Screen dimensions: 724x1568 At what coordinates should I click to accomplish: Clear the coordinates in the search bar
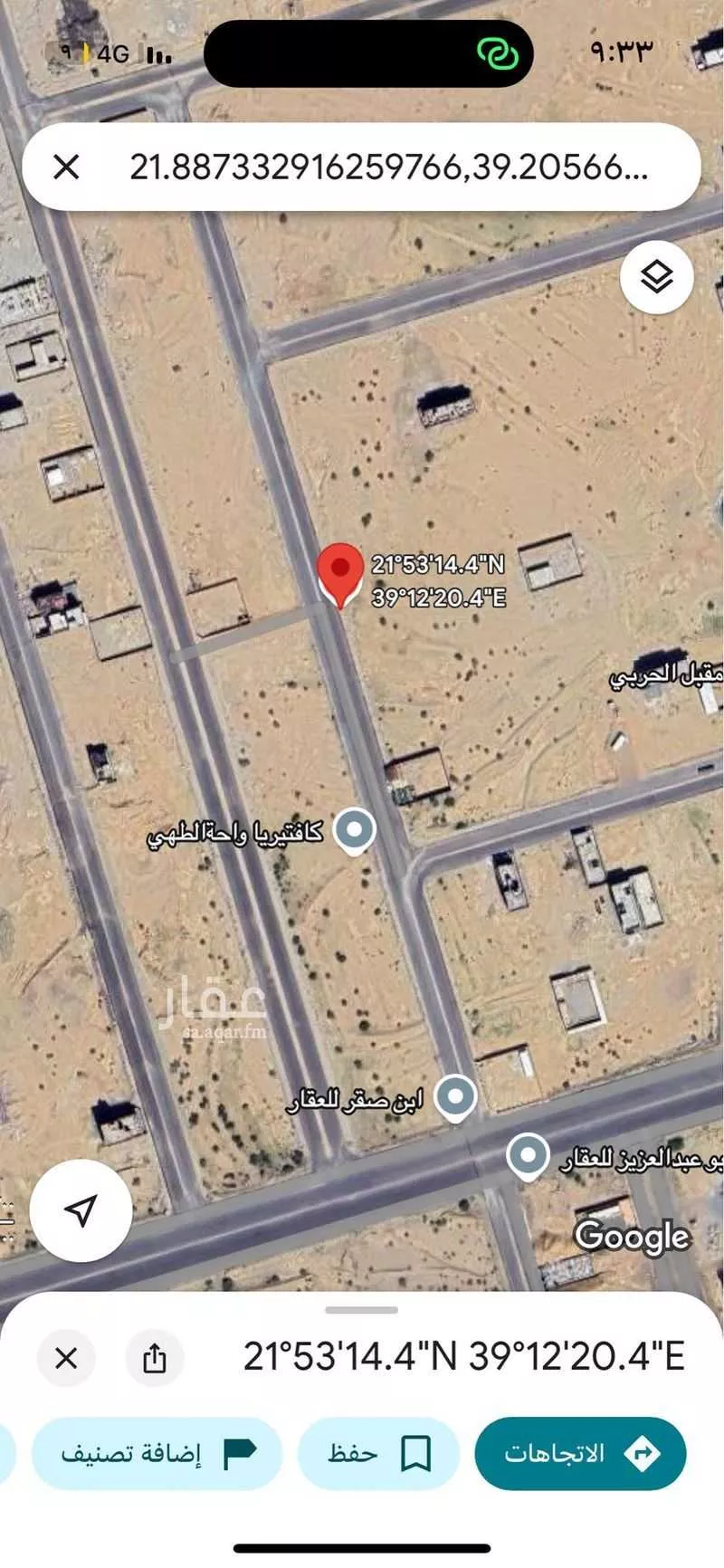[x=66, y=167]
